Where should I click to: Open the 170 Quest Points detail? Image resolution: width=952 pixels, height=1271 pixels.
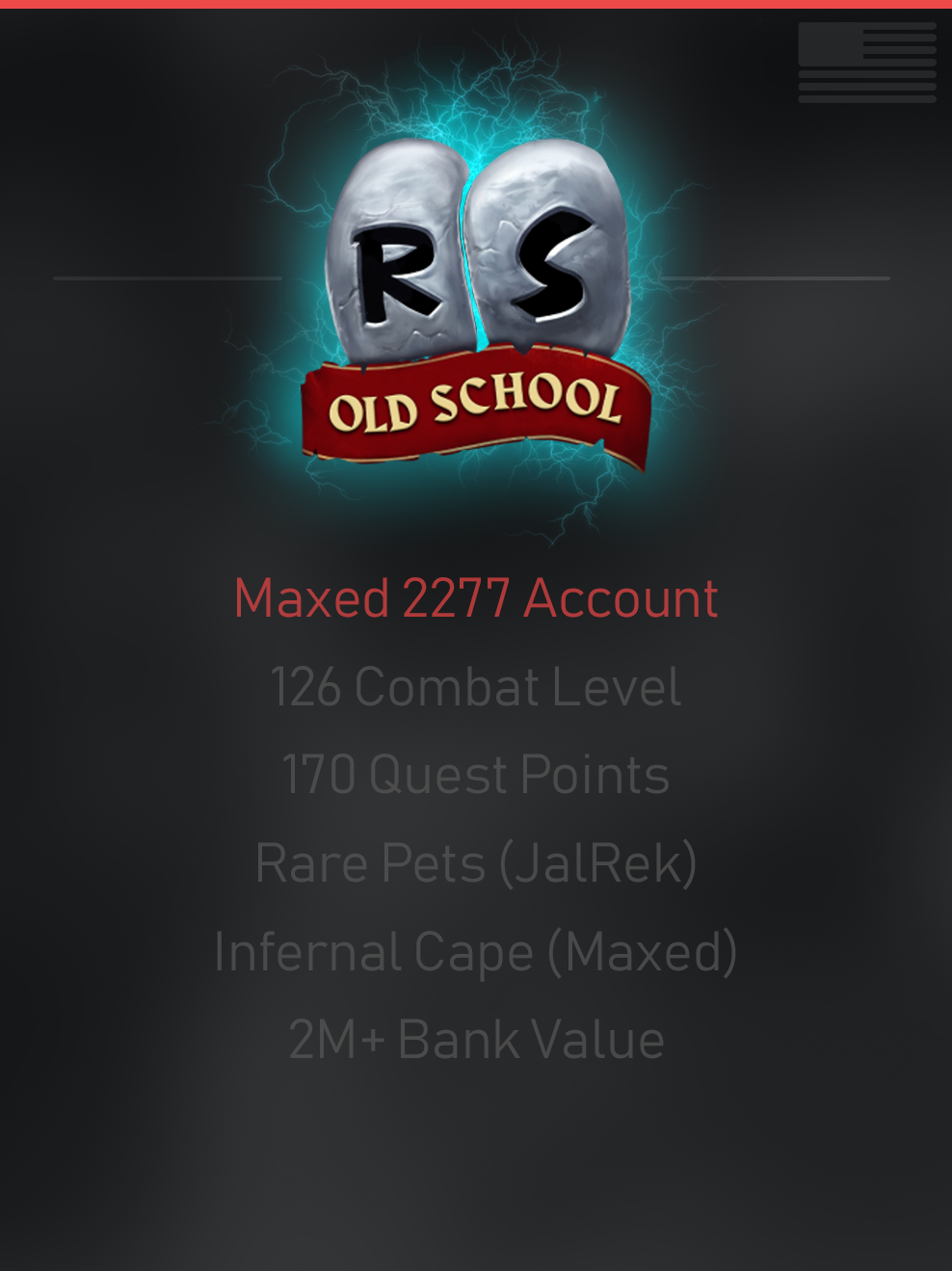coord(476,773)
